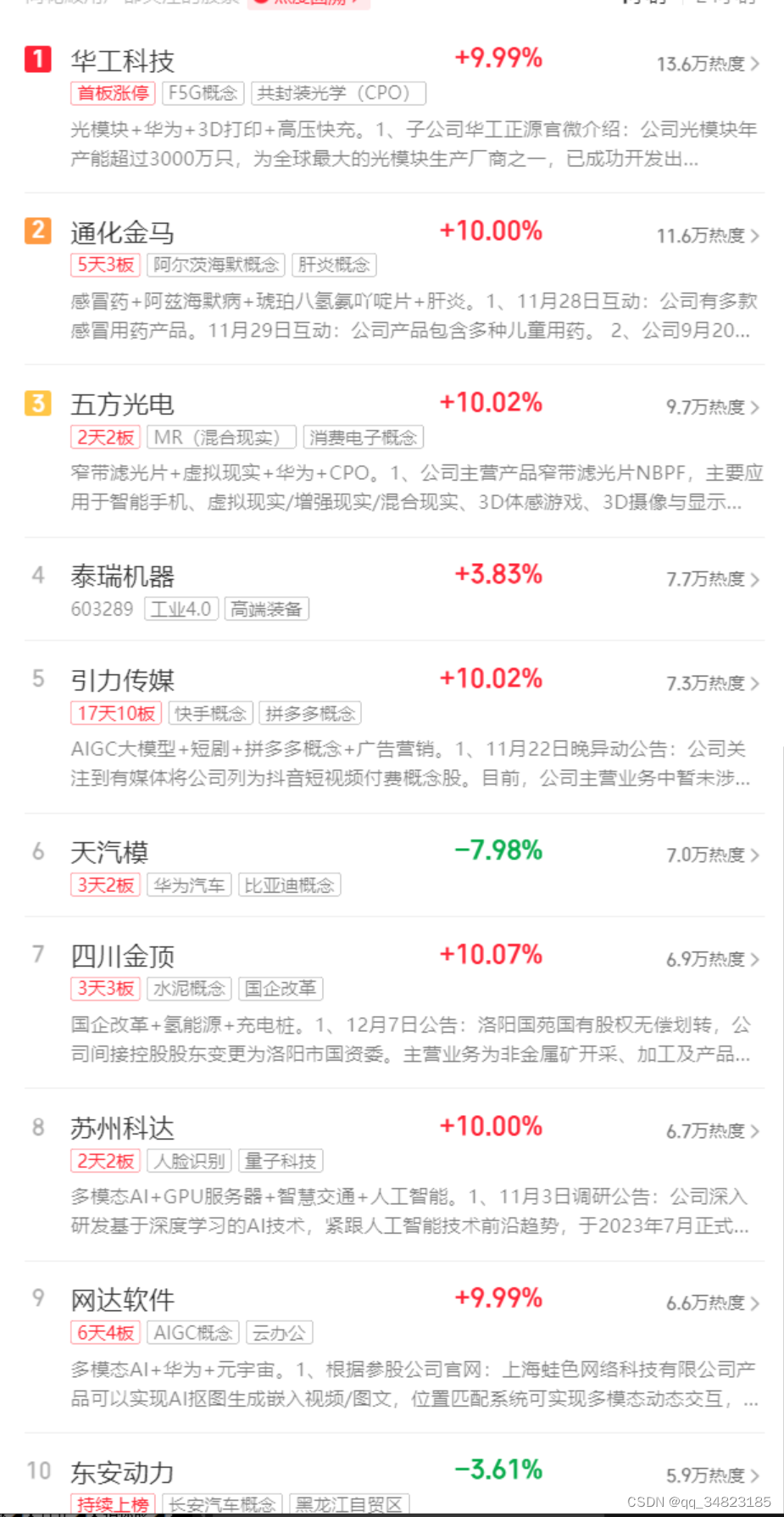Tap the 拼多多概念 tag
784x1517 pixels.
[310, 713]
